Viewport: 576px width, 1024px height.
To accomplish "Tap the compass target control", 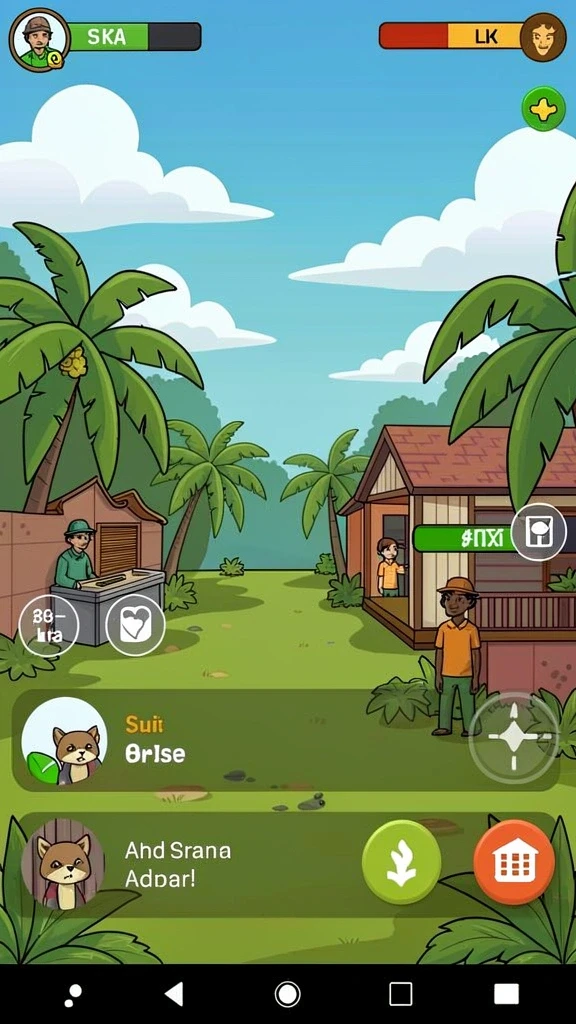I will pyautogui.click(x=513, y=737).
